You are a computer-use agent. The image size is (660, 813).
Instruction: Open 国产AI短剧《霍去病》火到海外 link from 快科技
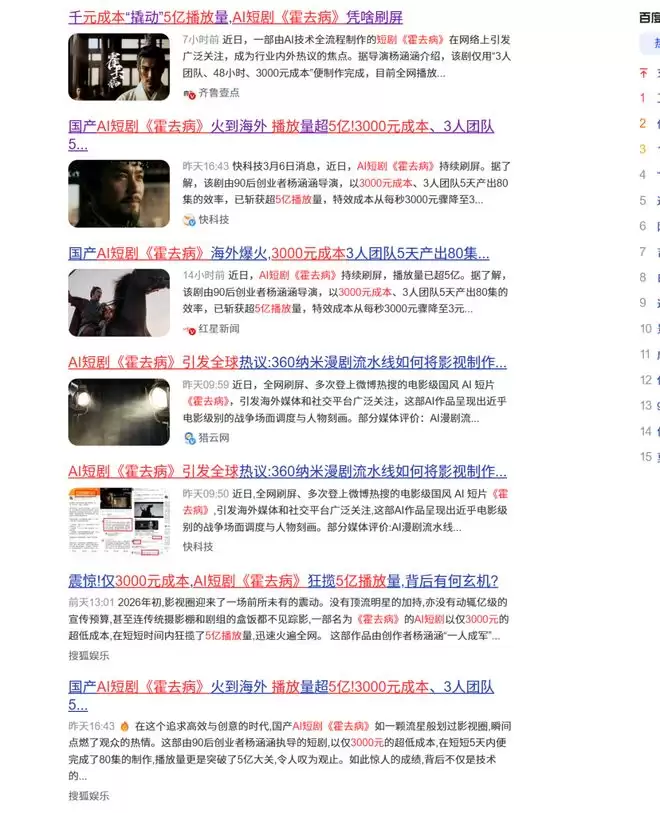(281, 127)
